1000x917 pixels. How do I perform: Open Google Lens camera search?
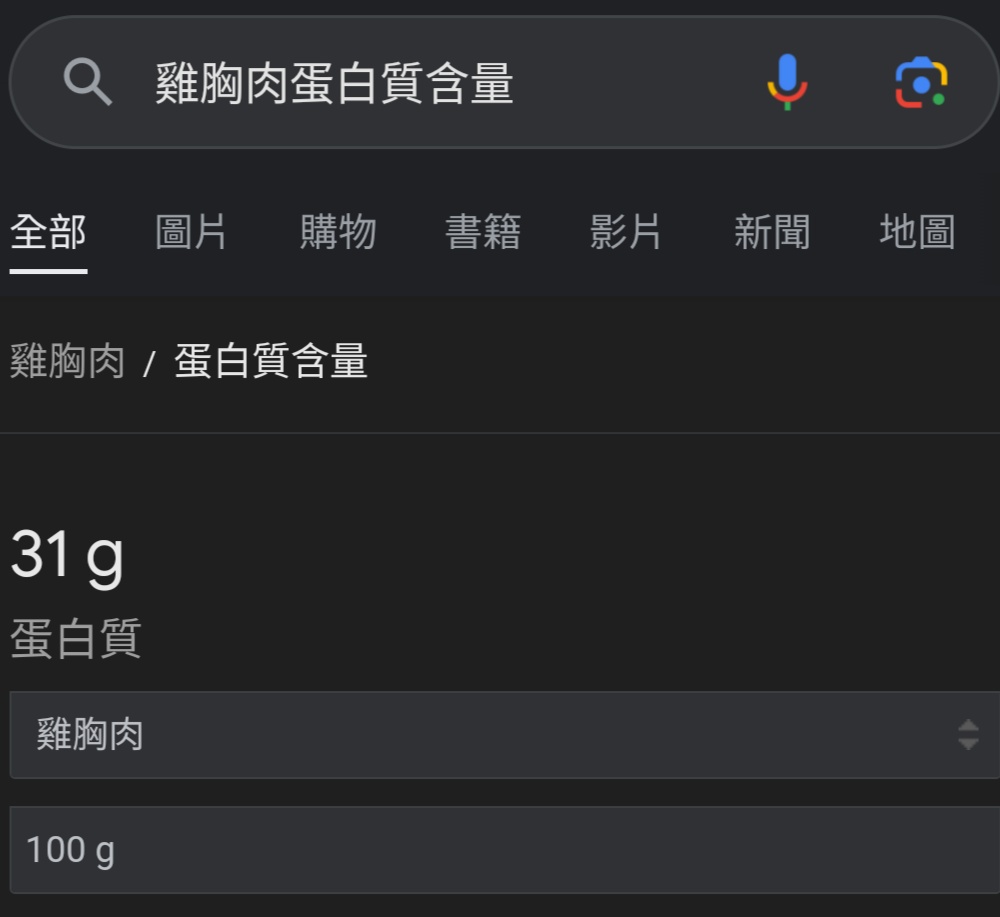click(920, 83)
